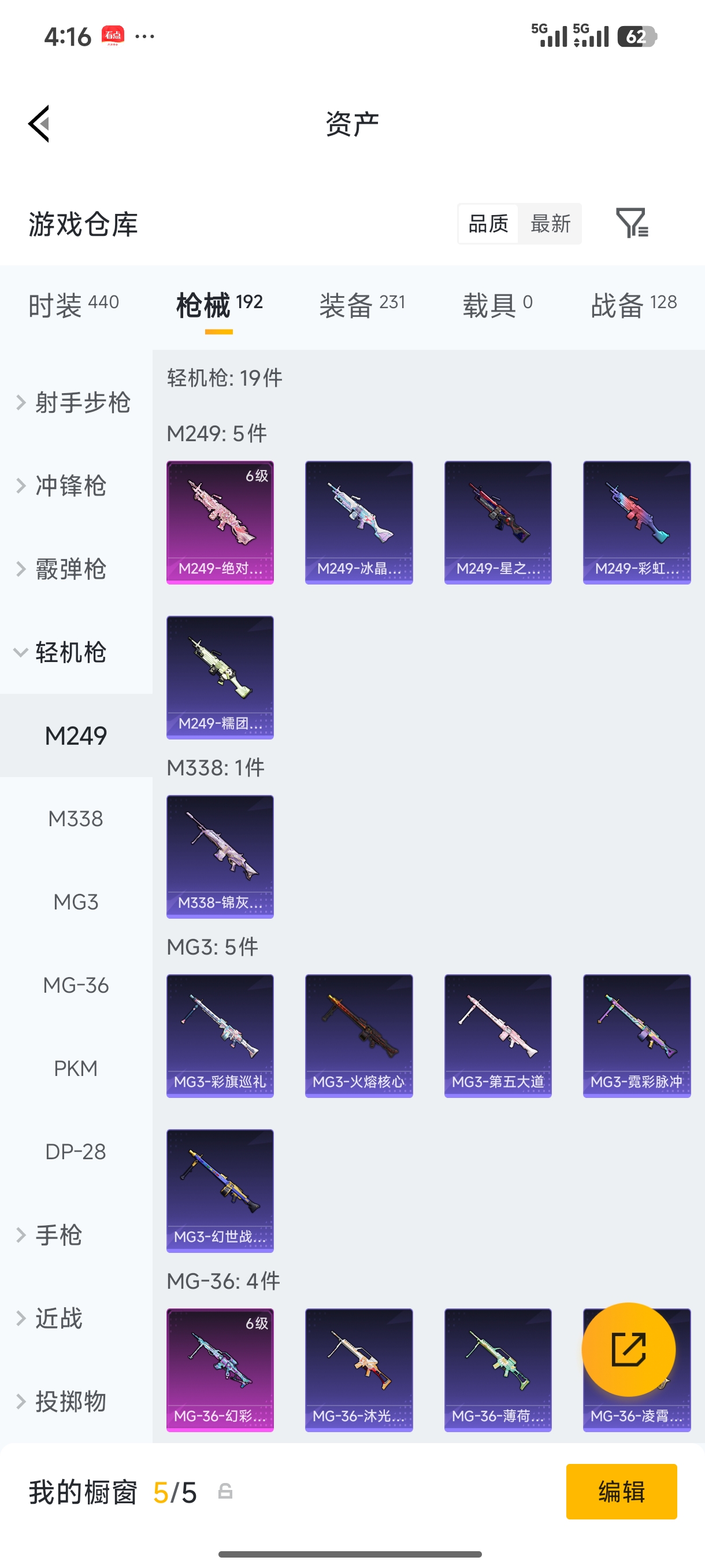705x1568 pixels.
Task: Go back using the top-left arrow
Action: click(38, 124)
